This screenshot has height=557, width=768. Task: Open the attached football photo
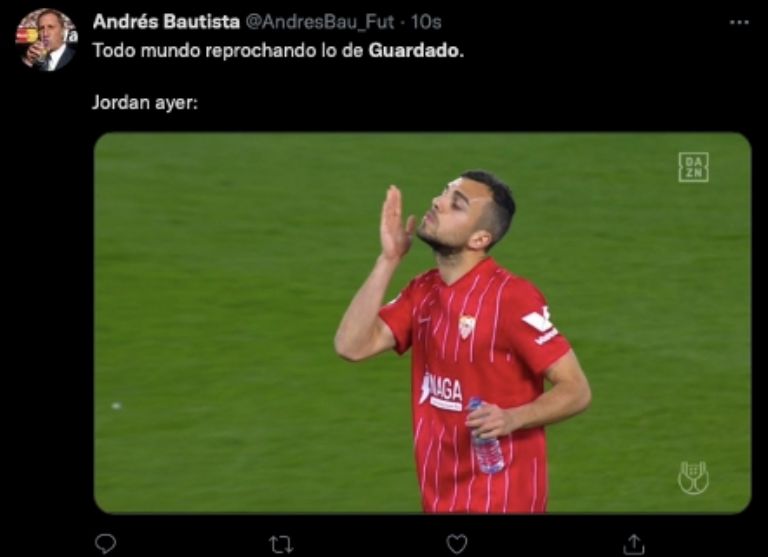pyautogui.click(x=422, y=322)
